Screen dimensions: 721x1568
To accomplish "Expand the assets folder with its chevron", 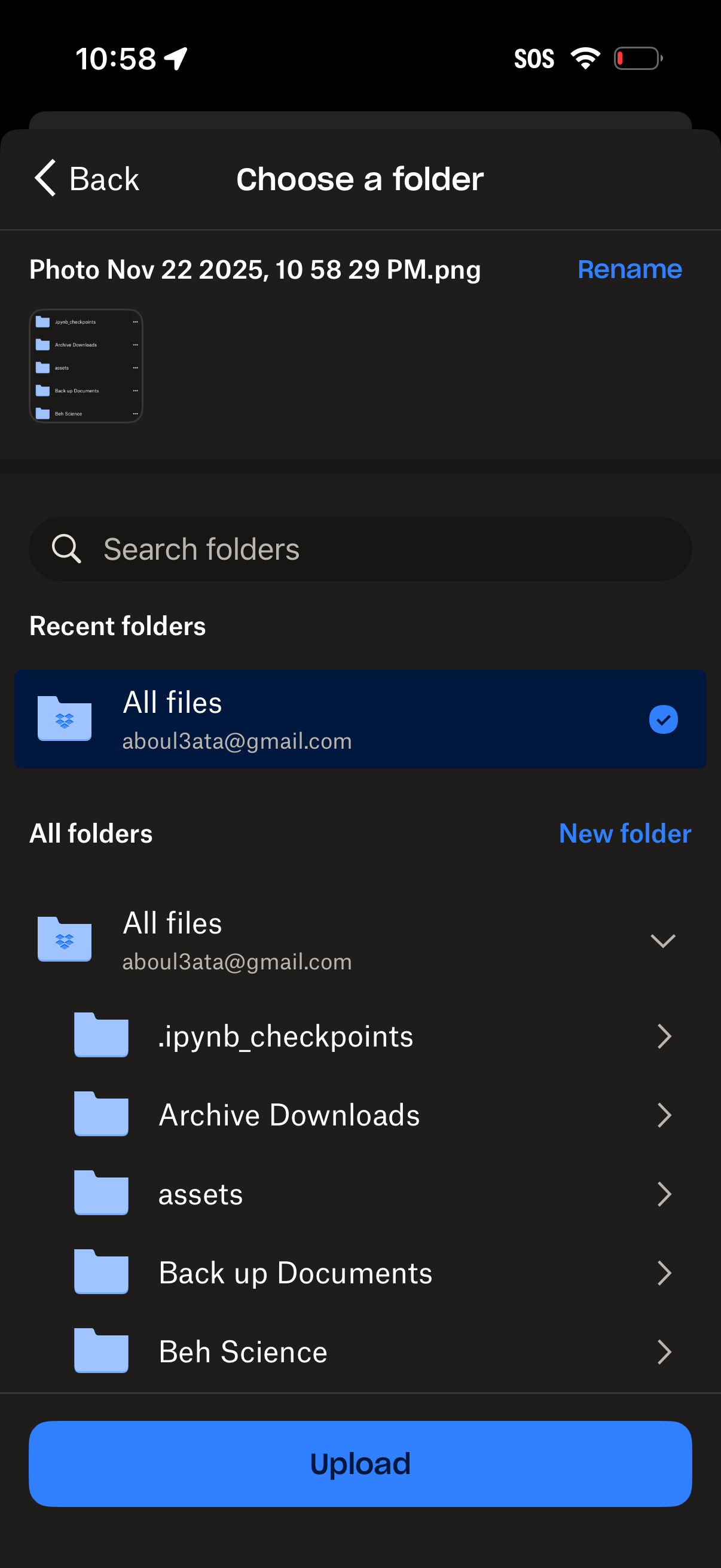I will 665,1194.
